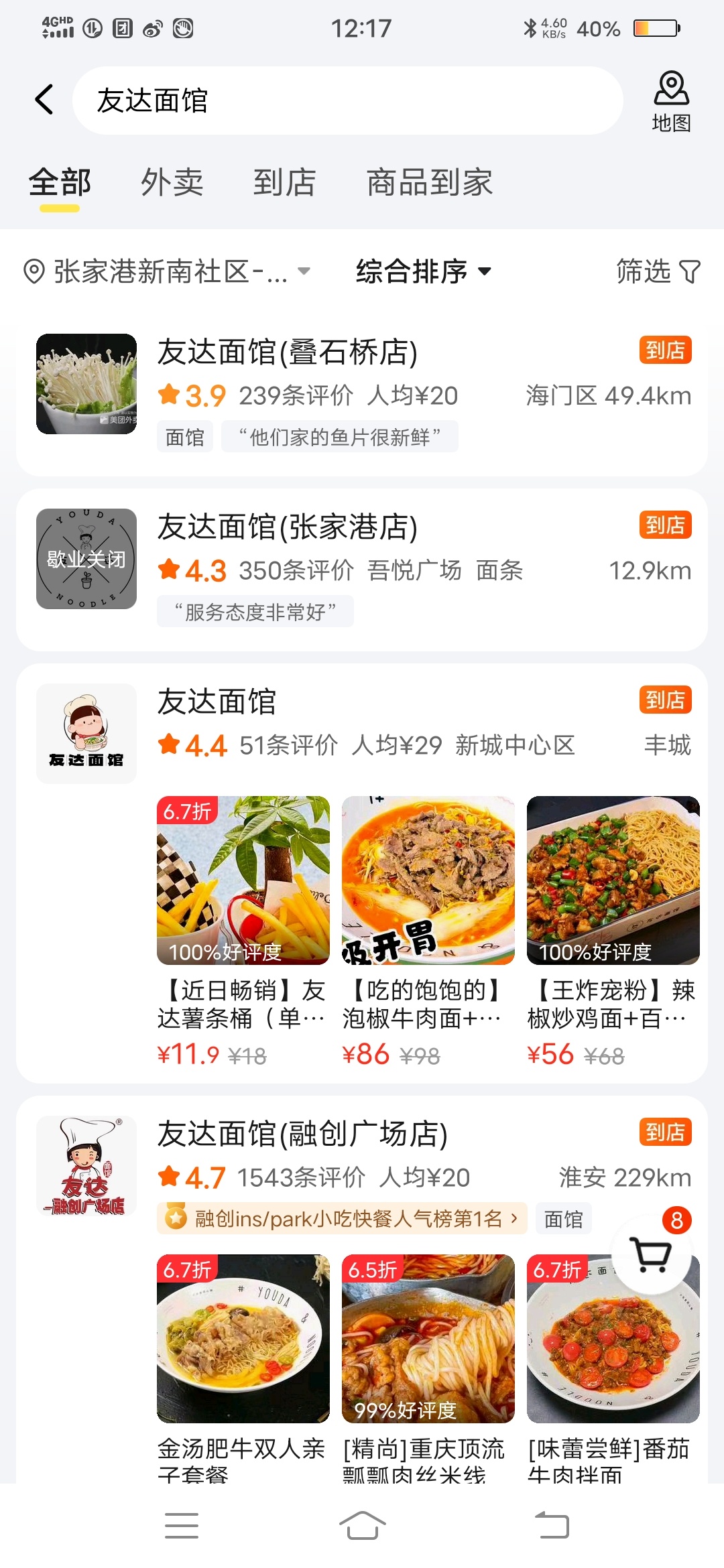The image size is (724, 1568).
Task: Open 友达面馆(融创广场店) listing
Action: 302,1134
